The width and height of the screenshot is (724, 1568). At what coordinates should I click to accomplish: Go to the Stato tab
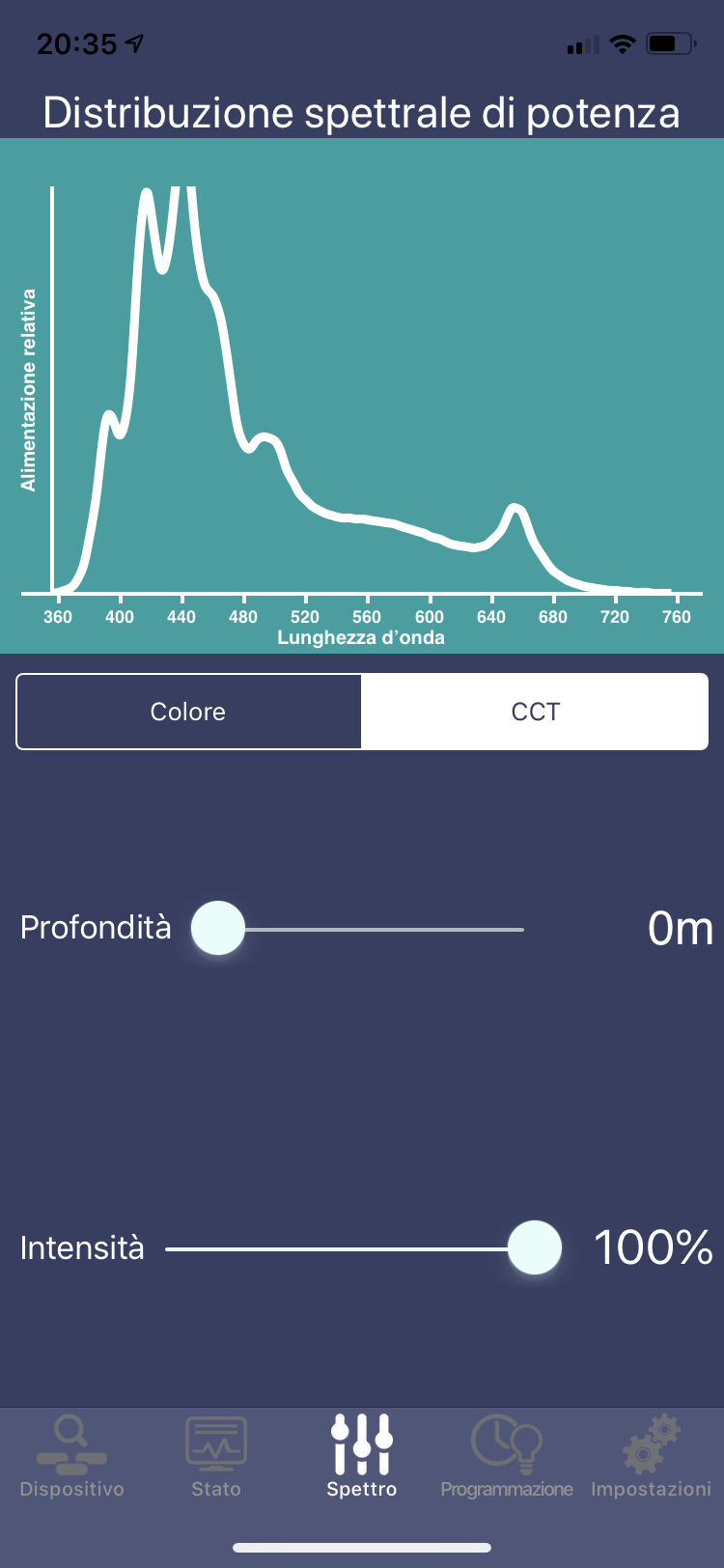click(216, 1456)
